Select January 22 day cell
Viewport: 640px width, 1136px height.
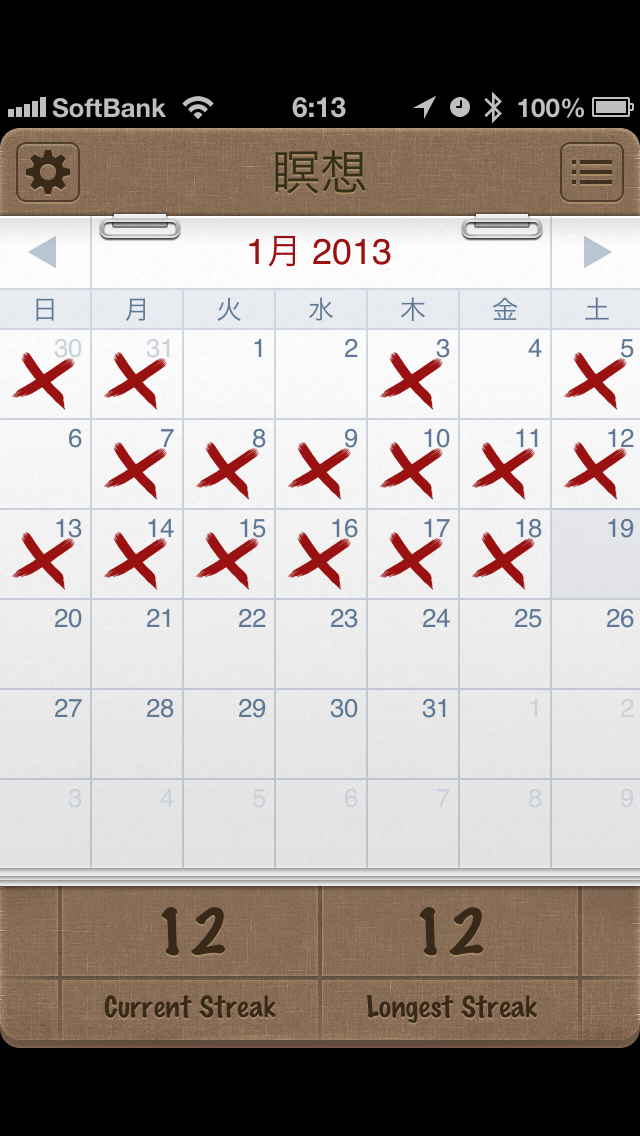pyautogui.click(x=229, y=644)
